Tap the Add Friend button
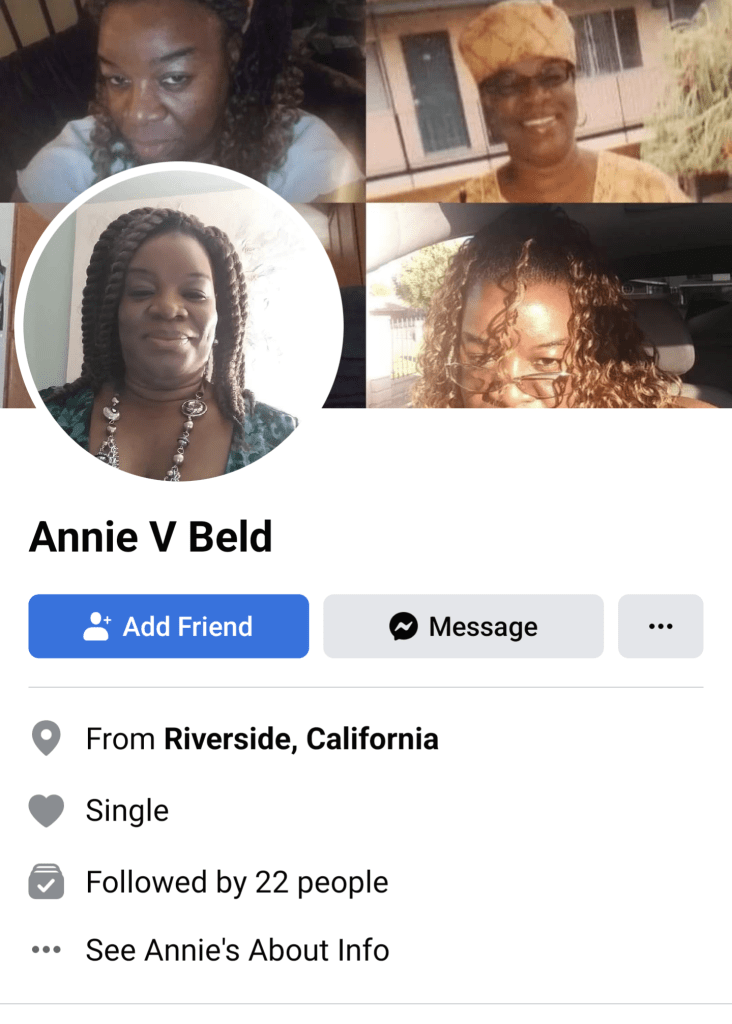732x1024 pixels. click(168, 626)
